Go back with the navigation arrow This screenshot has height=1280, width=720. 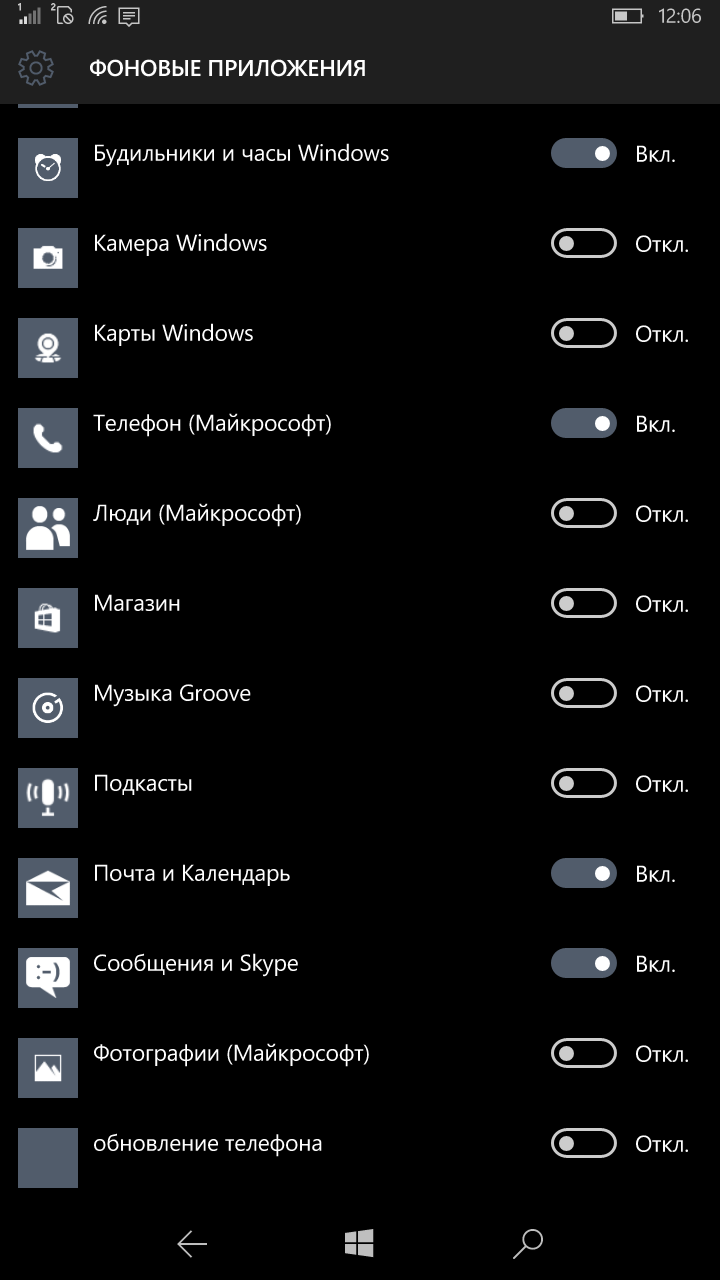click(192, 1244)
